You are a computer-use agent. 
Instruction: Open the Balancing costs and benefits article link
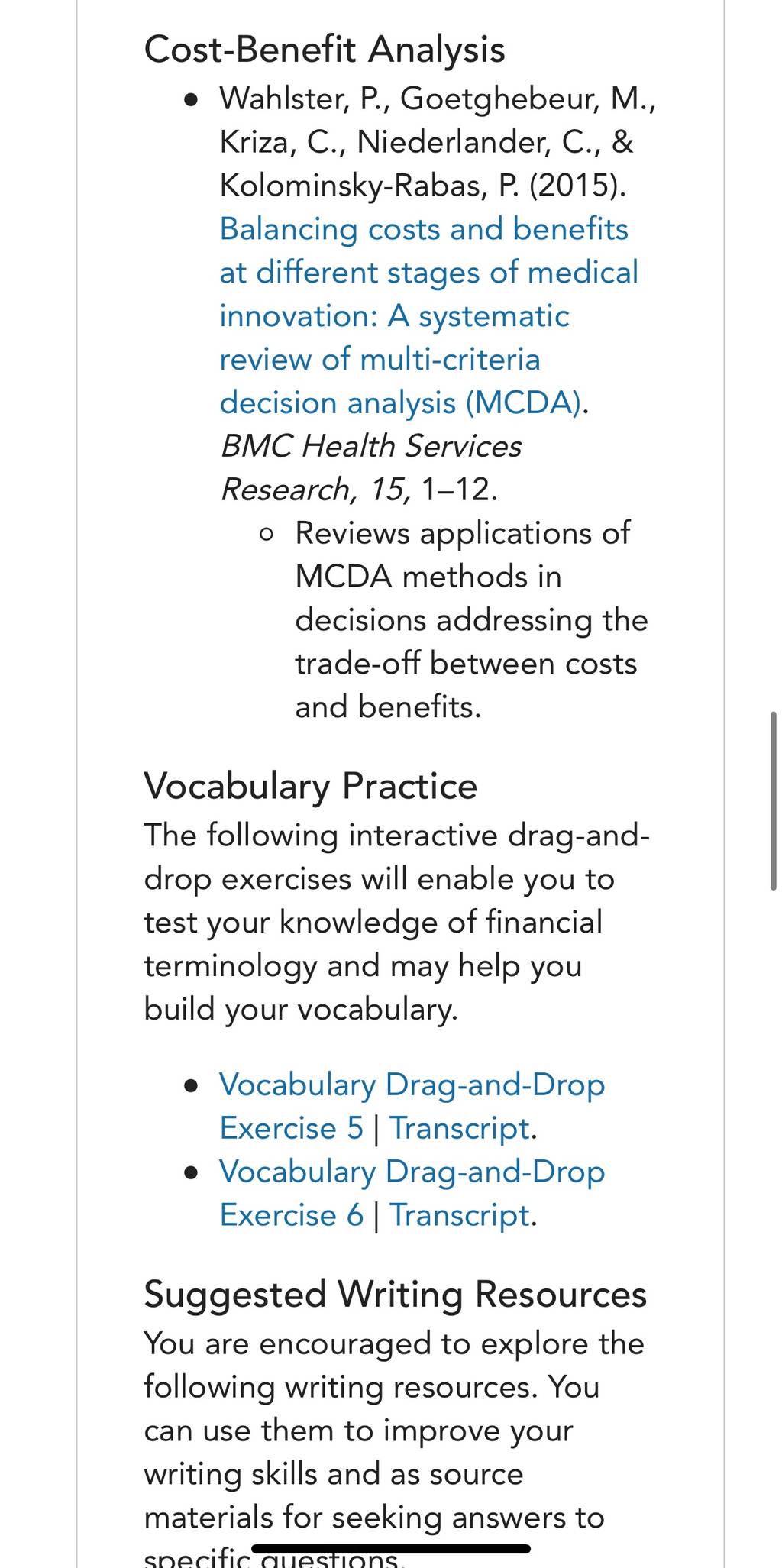pos(428,315)
